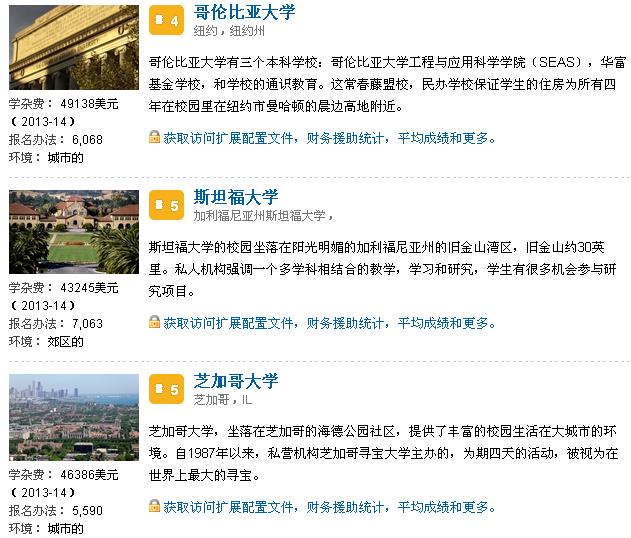631x538 pixels.
Task: Tap the 斯坦福大学 campus photo
Action: [73, 231]
